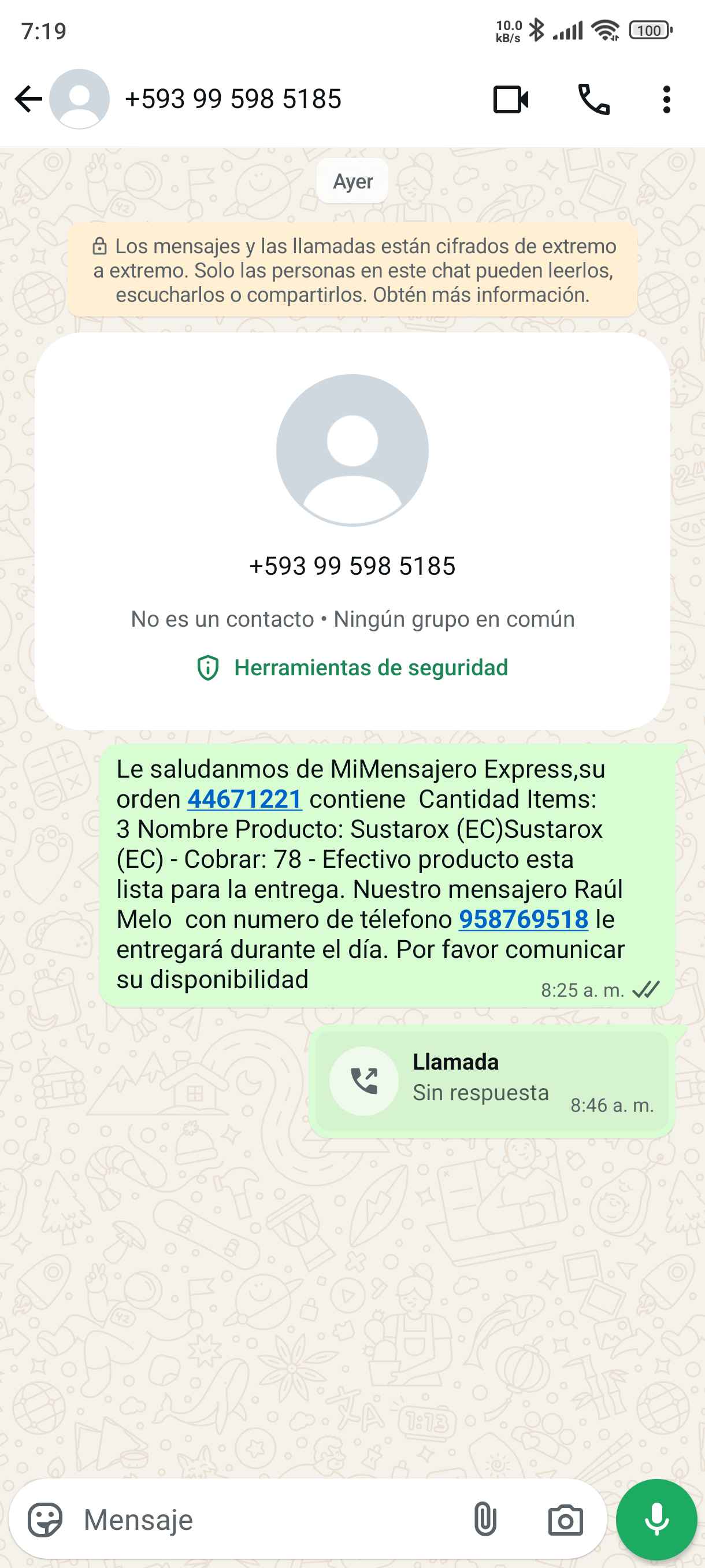The height and width of the screenshot is (1568, 705).
Task: Open contact info for +593 99 598 5185
Action: tap(233, 99)
